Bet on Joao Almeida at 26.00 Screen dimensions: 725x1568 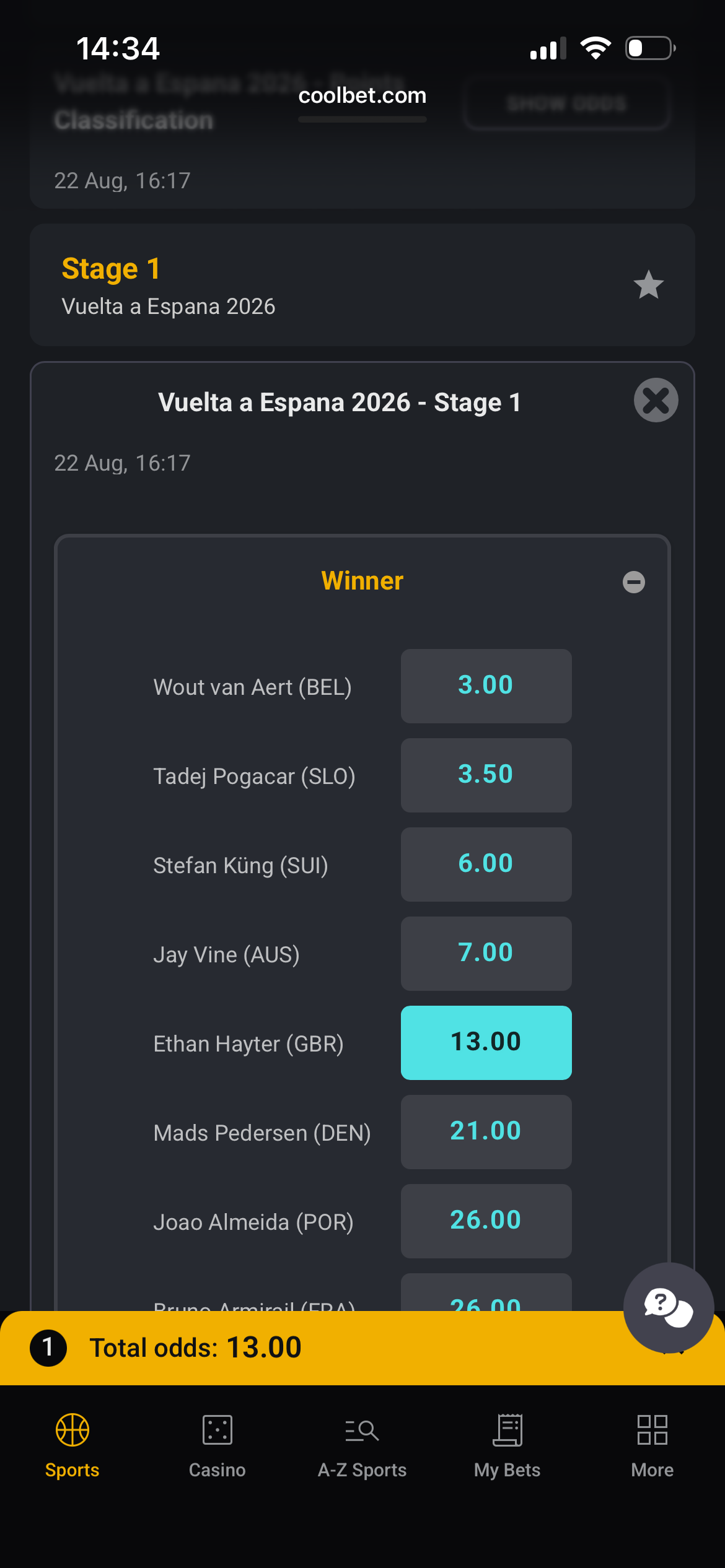[x=486, y=1221]
